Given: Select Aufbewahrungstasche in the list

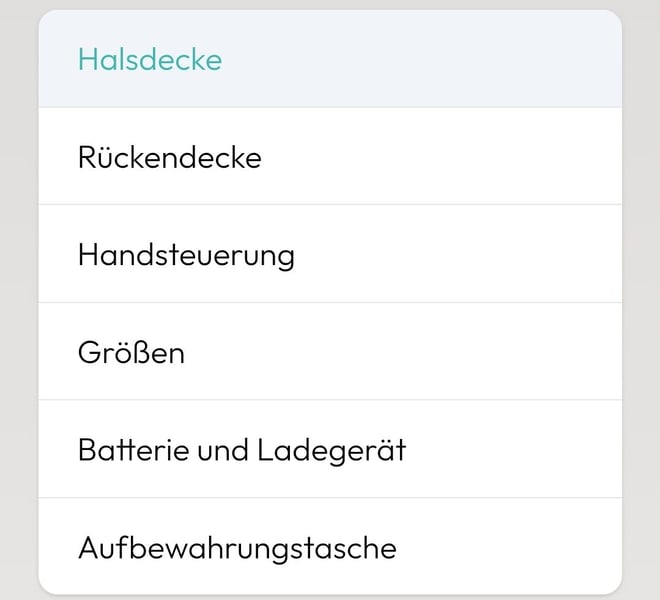Looking at the screenshot, I should [237, 548].
